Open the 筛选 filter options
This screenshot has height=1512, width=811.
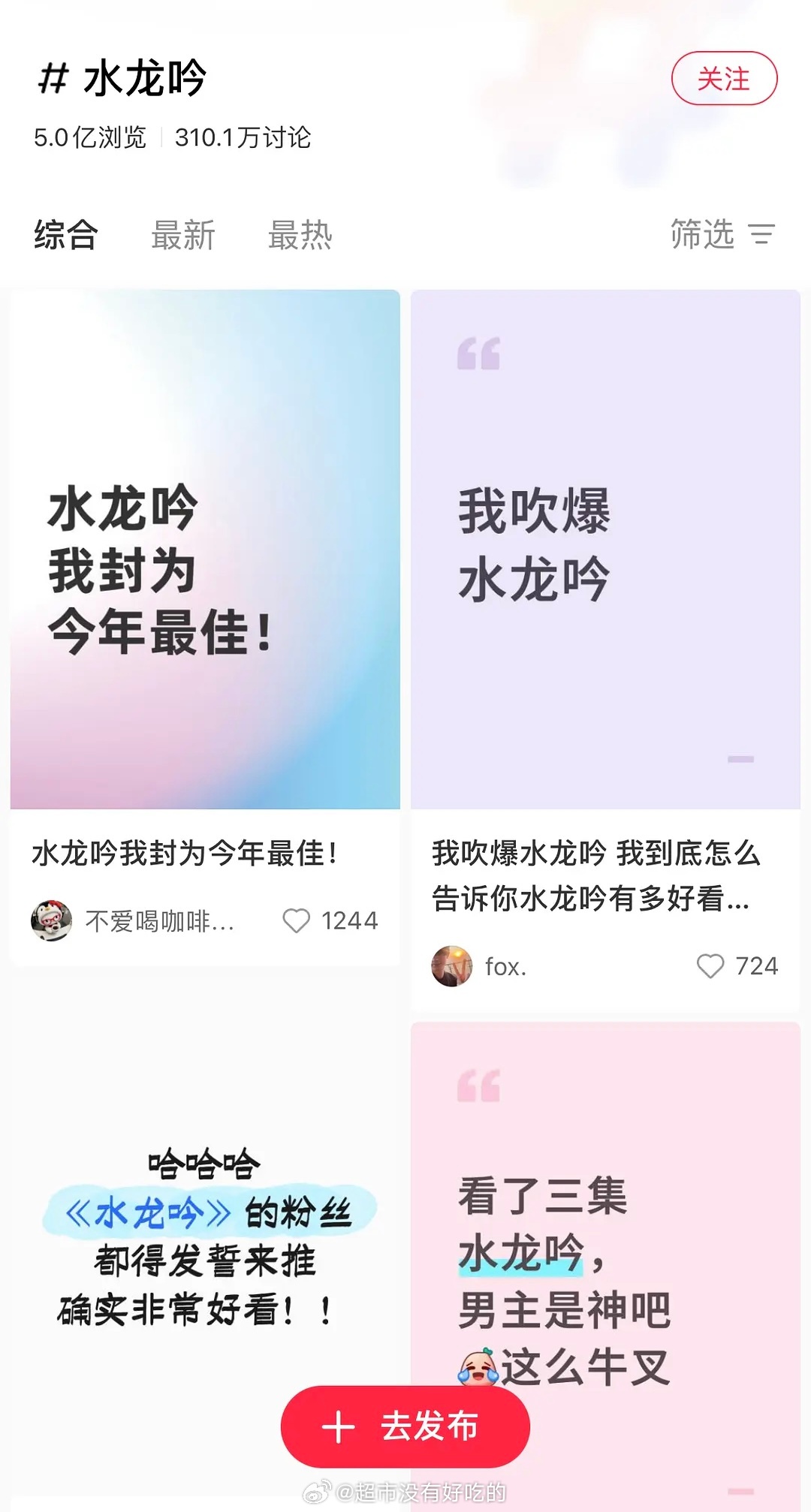tap(702, 235)
